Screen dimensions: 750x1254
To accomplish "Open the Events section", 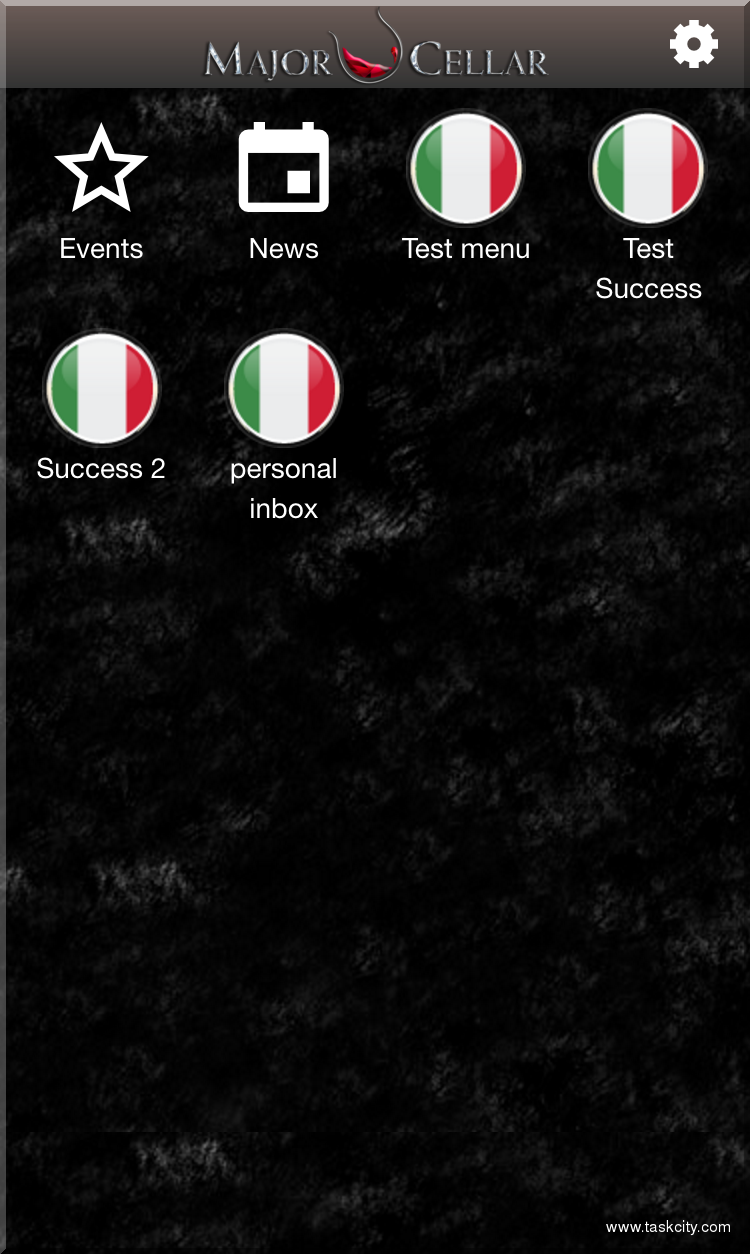I will point(101,169).
